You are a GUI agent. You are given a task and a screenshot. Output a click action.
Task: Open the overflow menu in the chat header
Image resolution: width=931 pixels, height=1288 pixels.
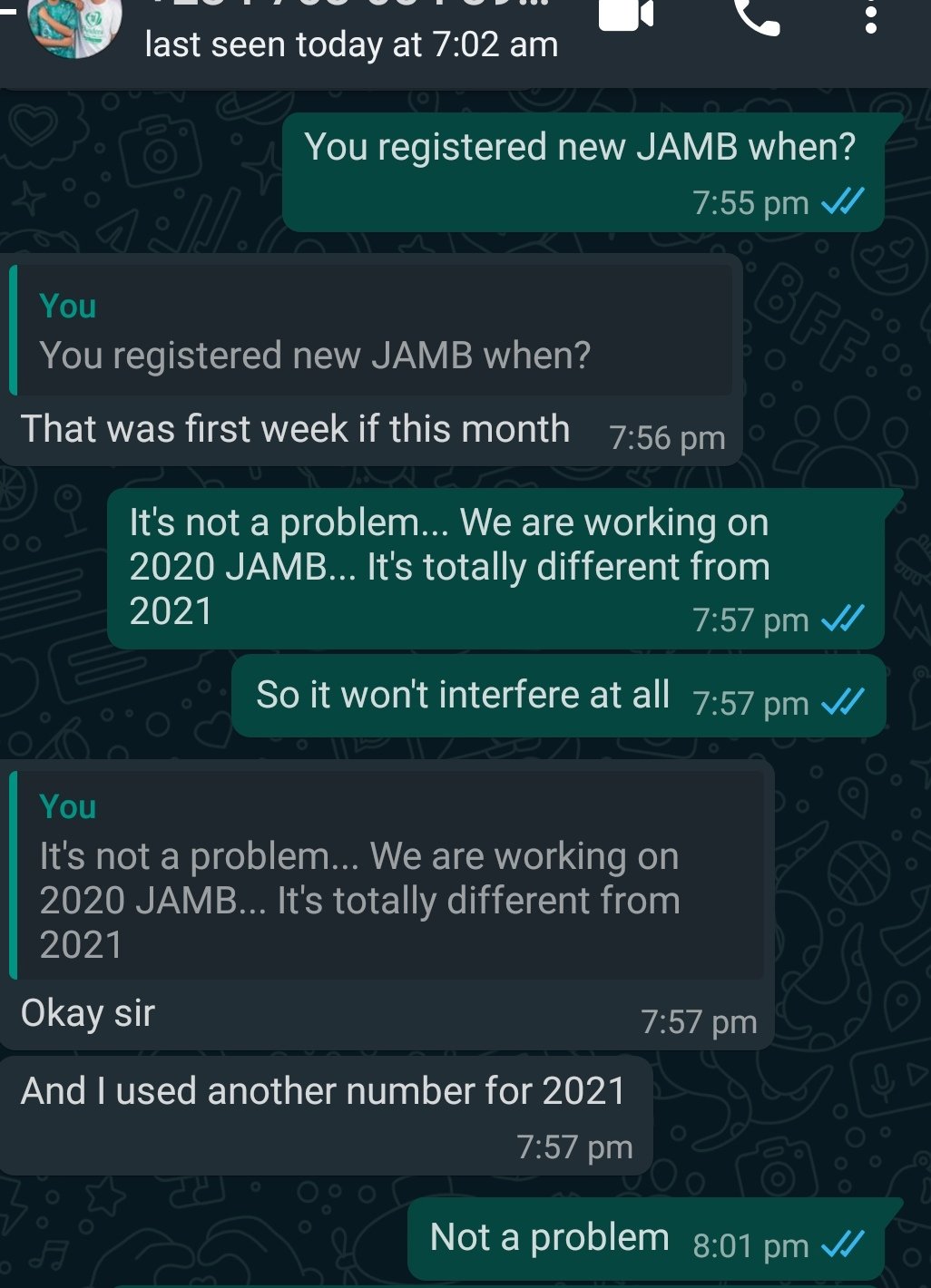(x=870, y=18)
